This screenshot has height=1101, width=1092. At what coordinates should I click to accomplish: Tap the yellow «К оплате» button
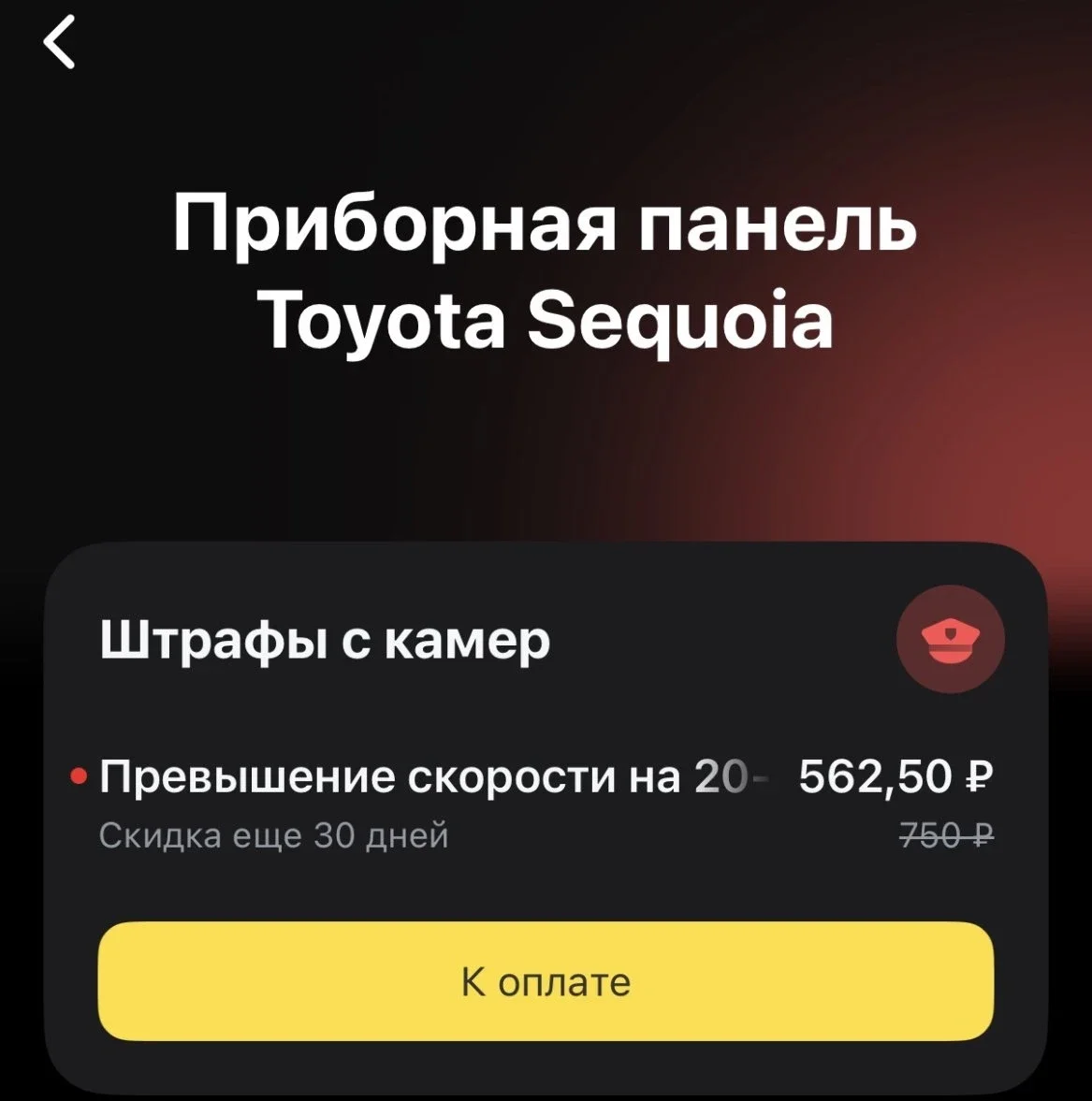click(x=546, y=981)
